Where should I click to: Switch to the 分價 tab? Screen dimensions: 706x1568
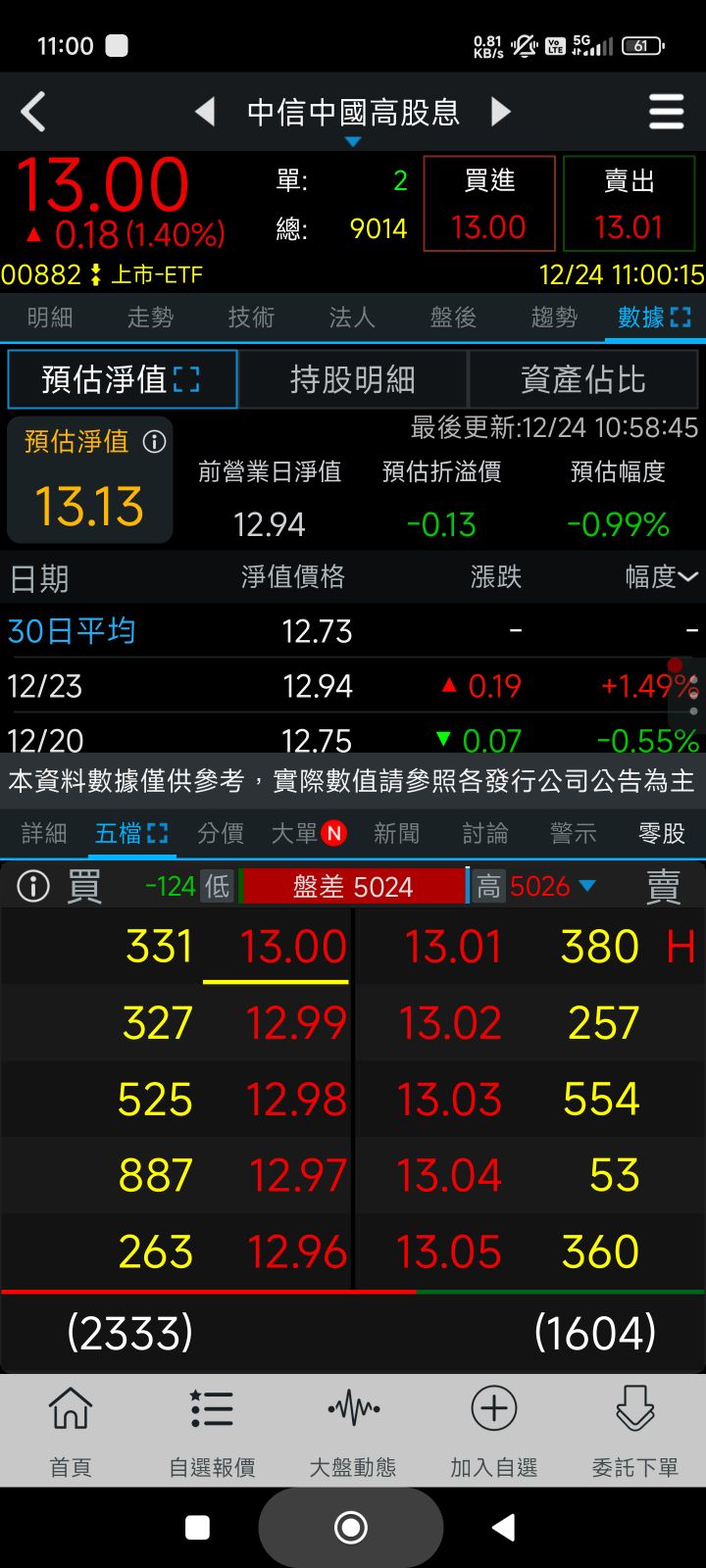coord(220,834)
